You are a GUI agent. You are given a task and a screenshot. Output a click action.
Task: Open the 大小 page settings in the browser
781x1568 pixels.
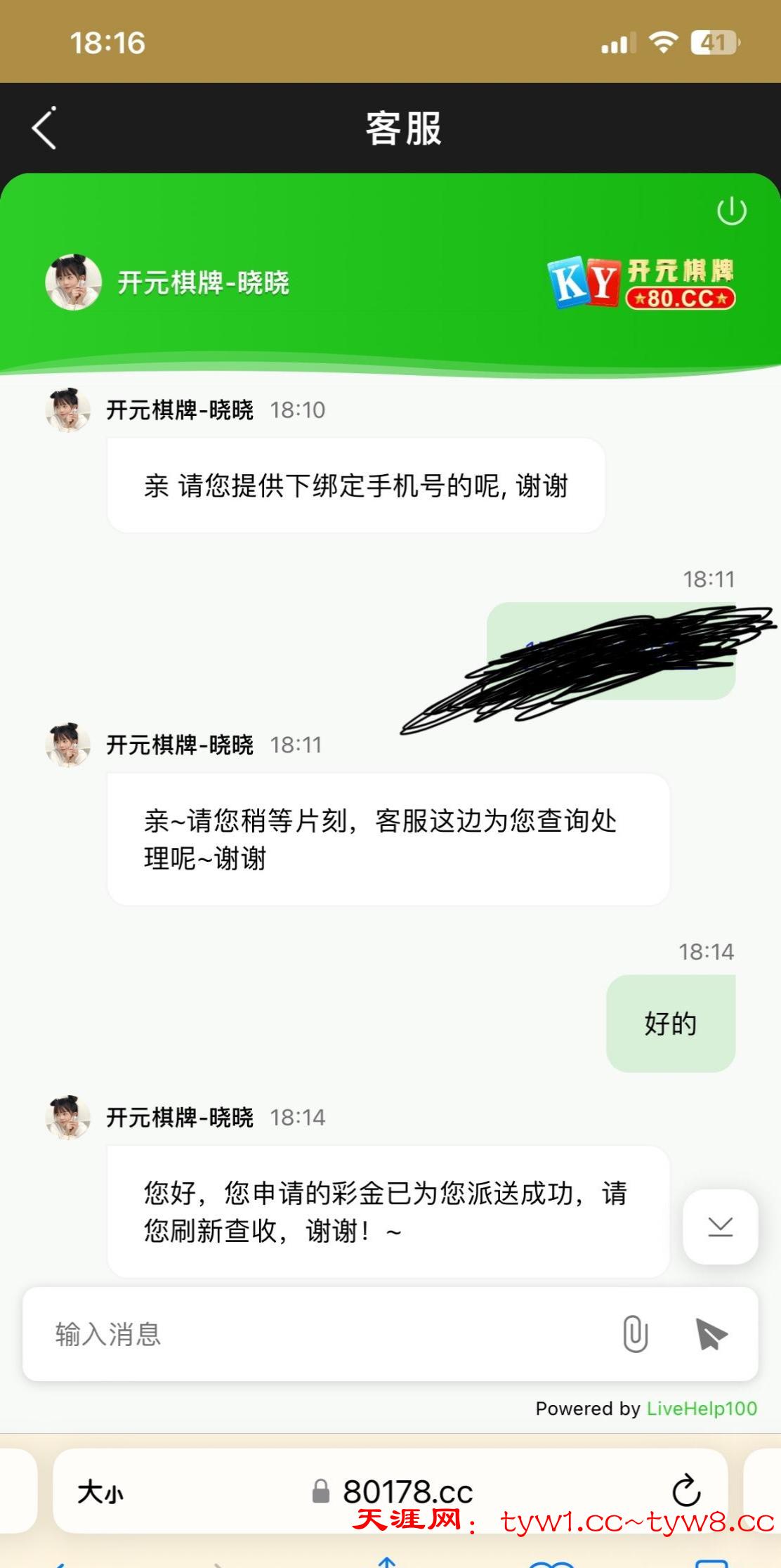pos(100,1491)
